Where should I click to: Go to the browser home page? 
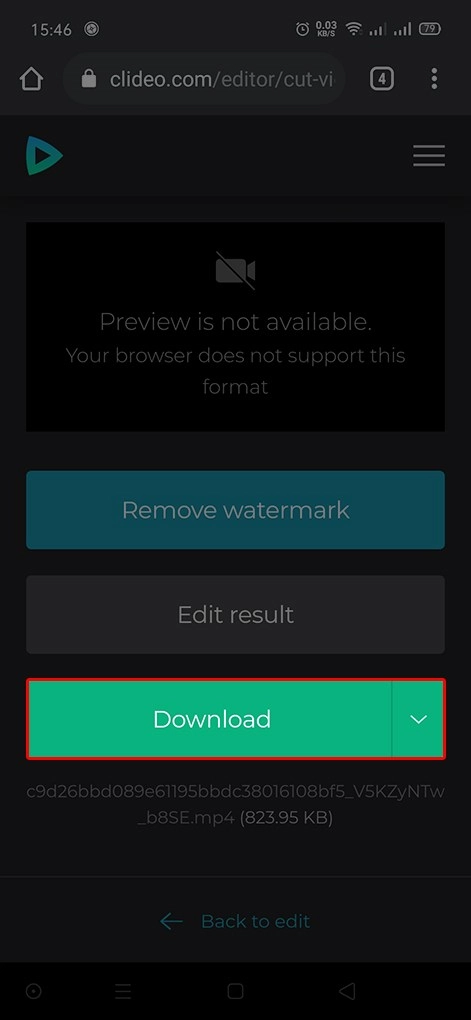[x=31, y=79]
